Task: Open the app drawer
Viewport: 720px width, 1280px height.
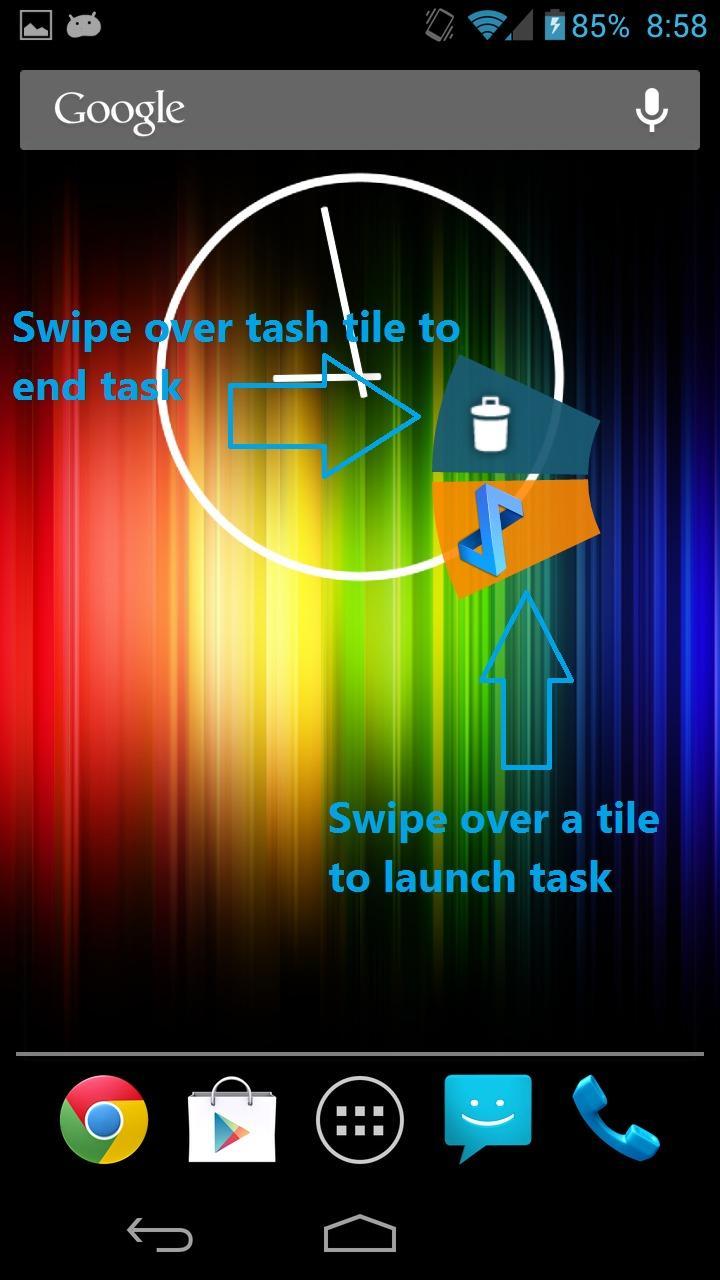Action: tap(360, 1120)
